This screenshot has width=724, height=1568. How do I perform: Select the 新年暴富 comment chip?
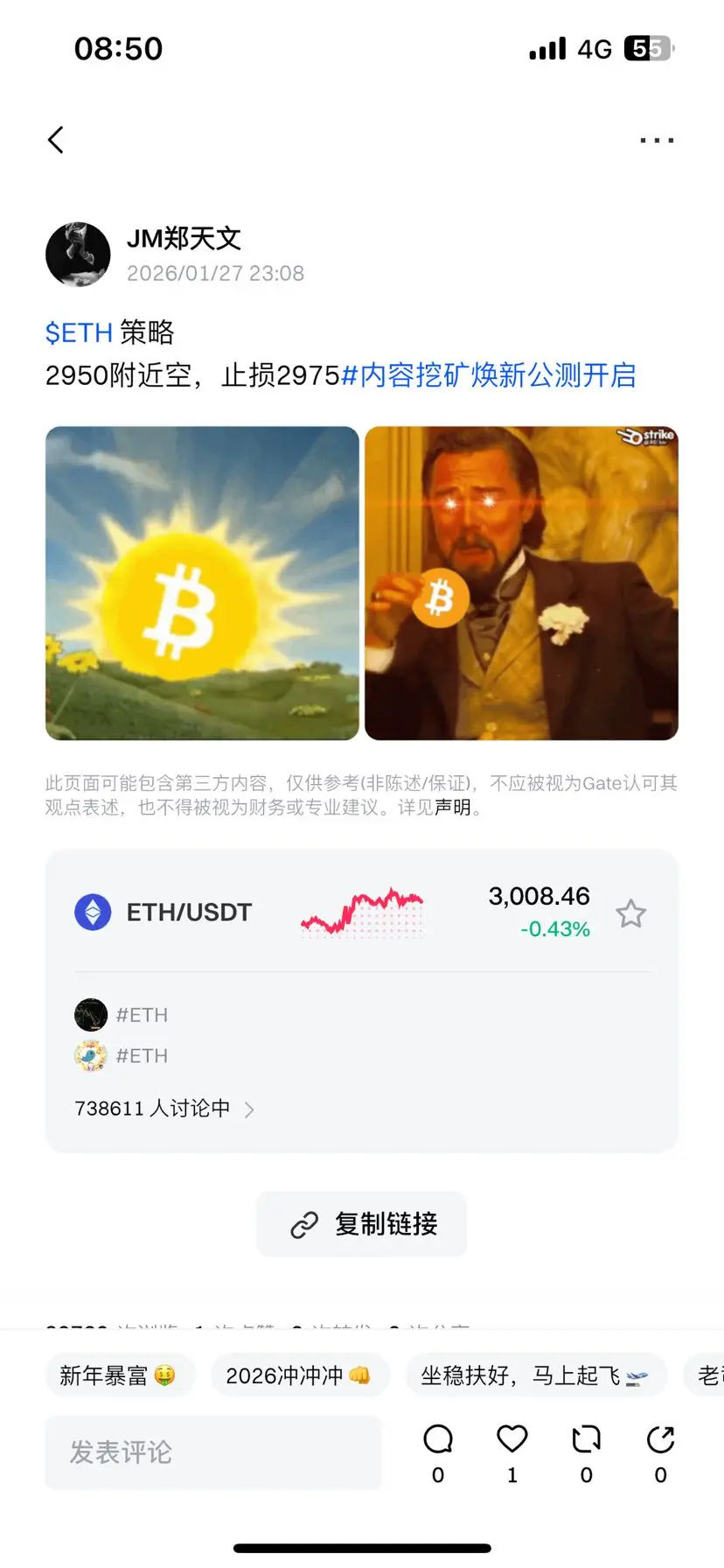pyautogui.click(x=120, y=1374)
